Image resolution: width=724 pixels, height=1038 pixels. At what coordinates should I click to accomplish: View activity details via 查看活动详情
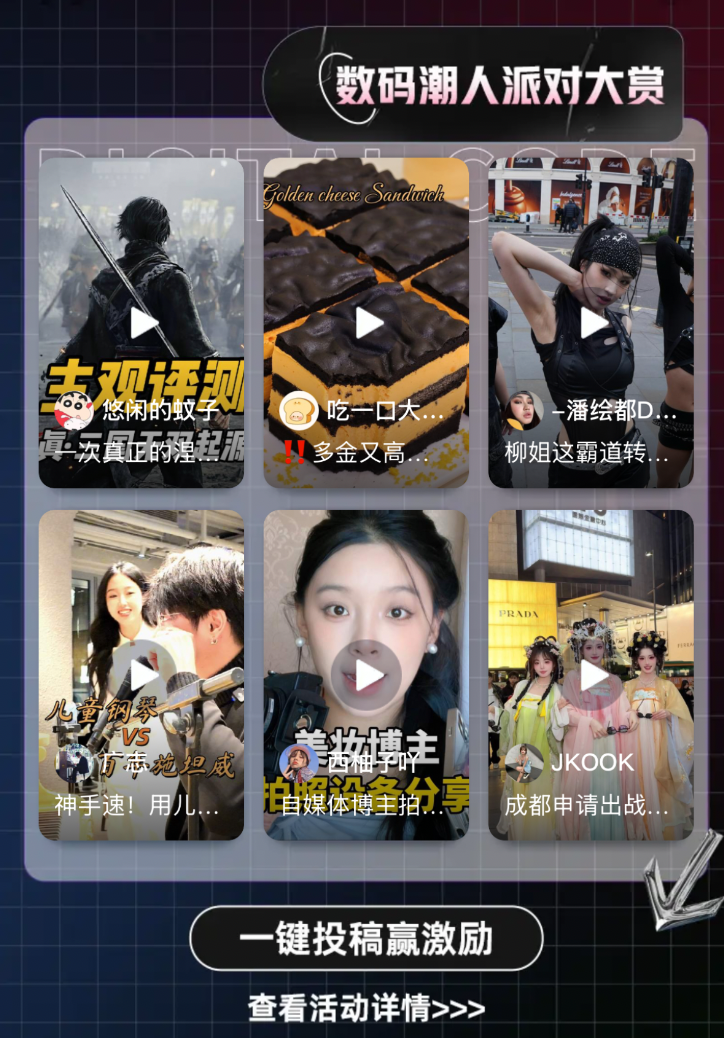pos(366,1008)
